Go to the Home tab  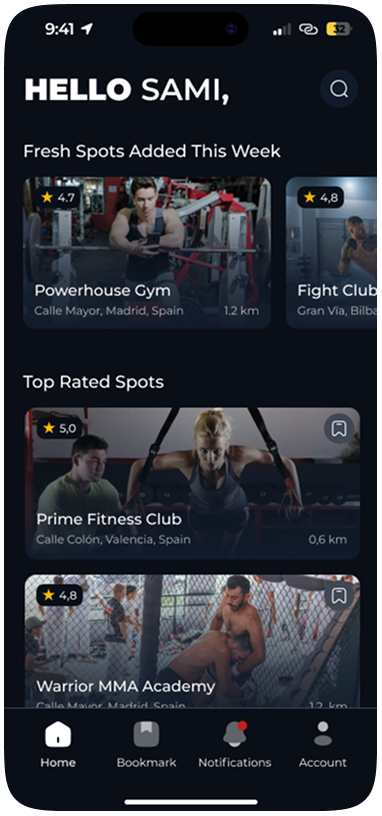(x=58, y=745)
